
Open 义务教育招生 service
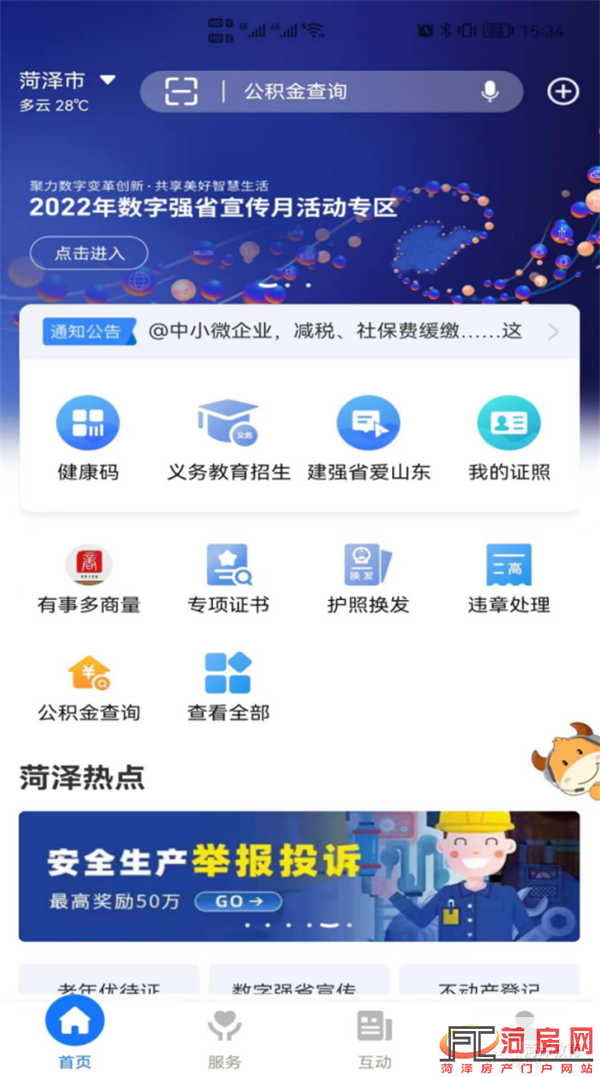coord(228,438)
